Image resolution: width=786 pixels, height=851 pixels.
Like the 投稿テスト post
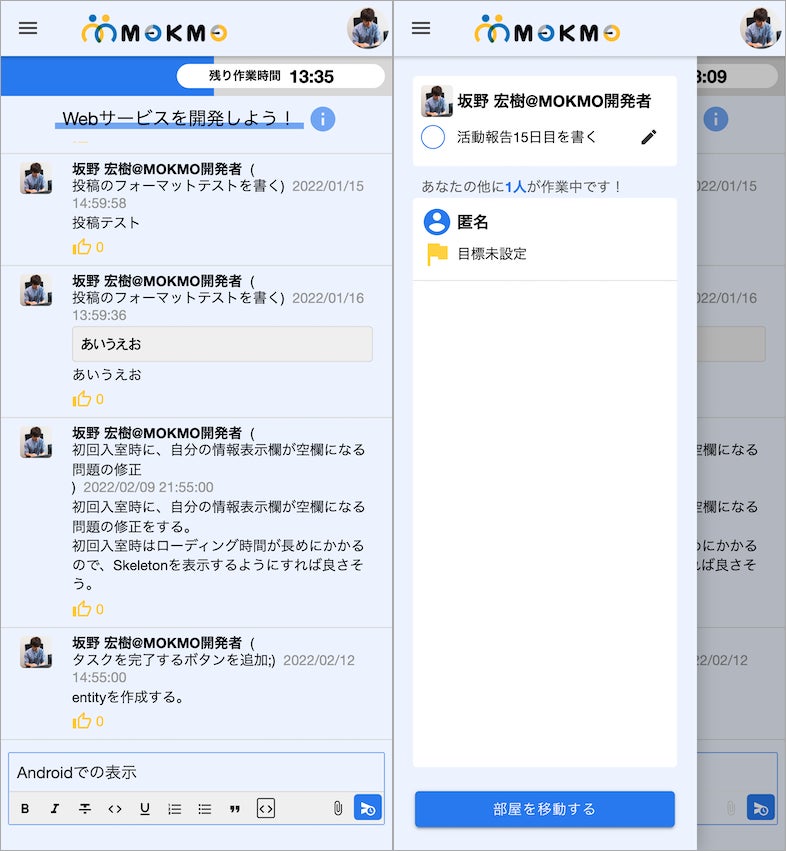click(x=81, y=247)
